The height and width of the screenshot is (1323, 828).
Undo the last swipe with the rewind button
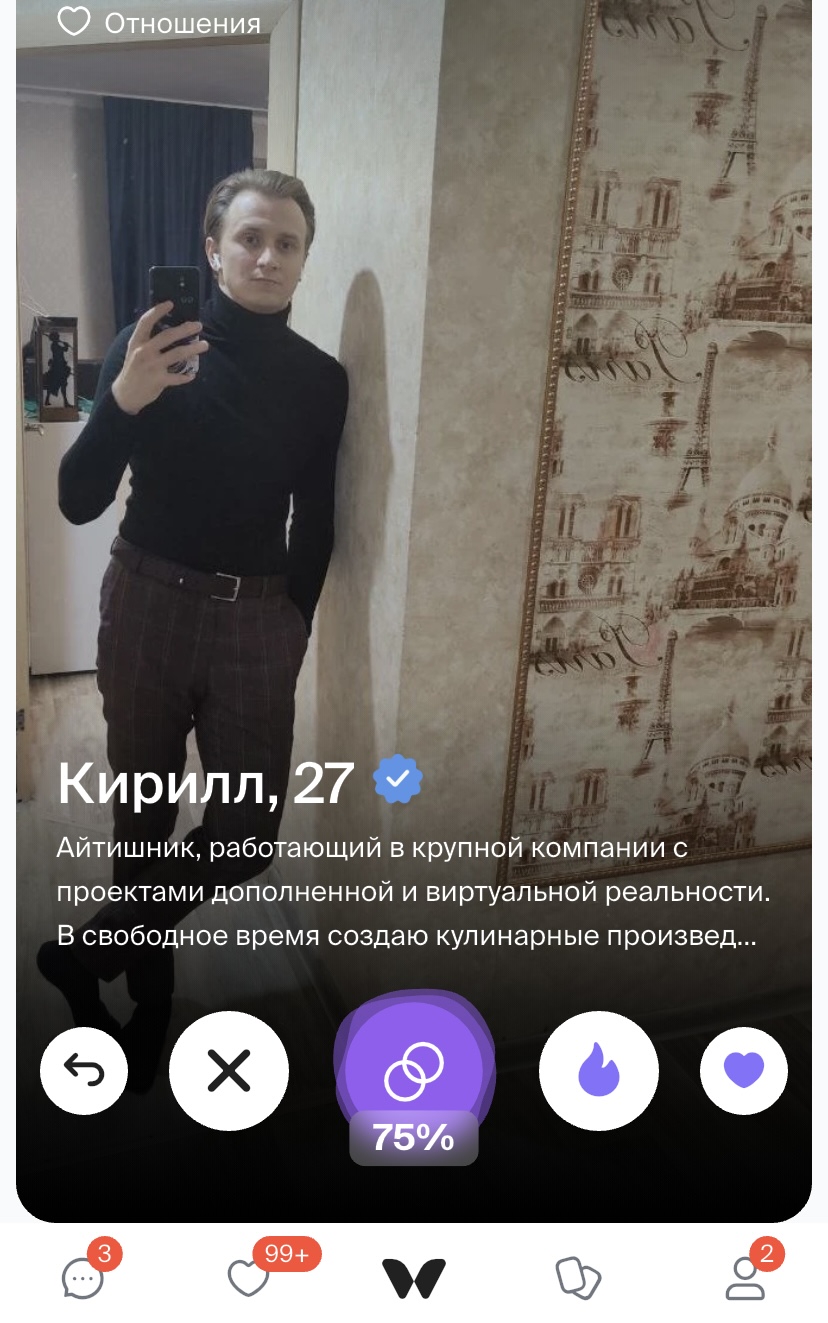pos(84,1072)
